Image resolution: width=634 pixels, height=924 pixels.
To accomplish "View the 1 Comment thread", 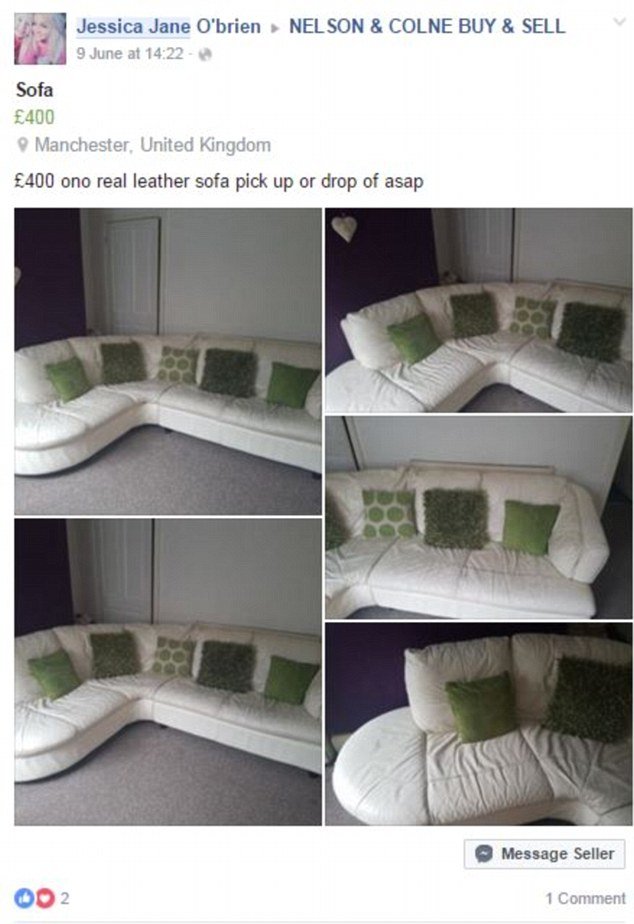I will pos(586,898).
